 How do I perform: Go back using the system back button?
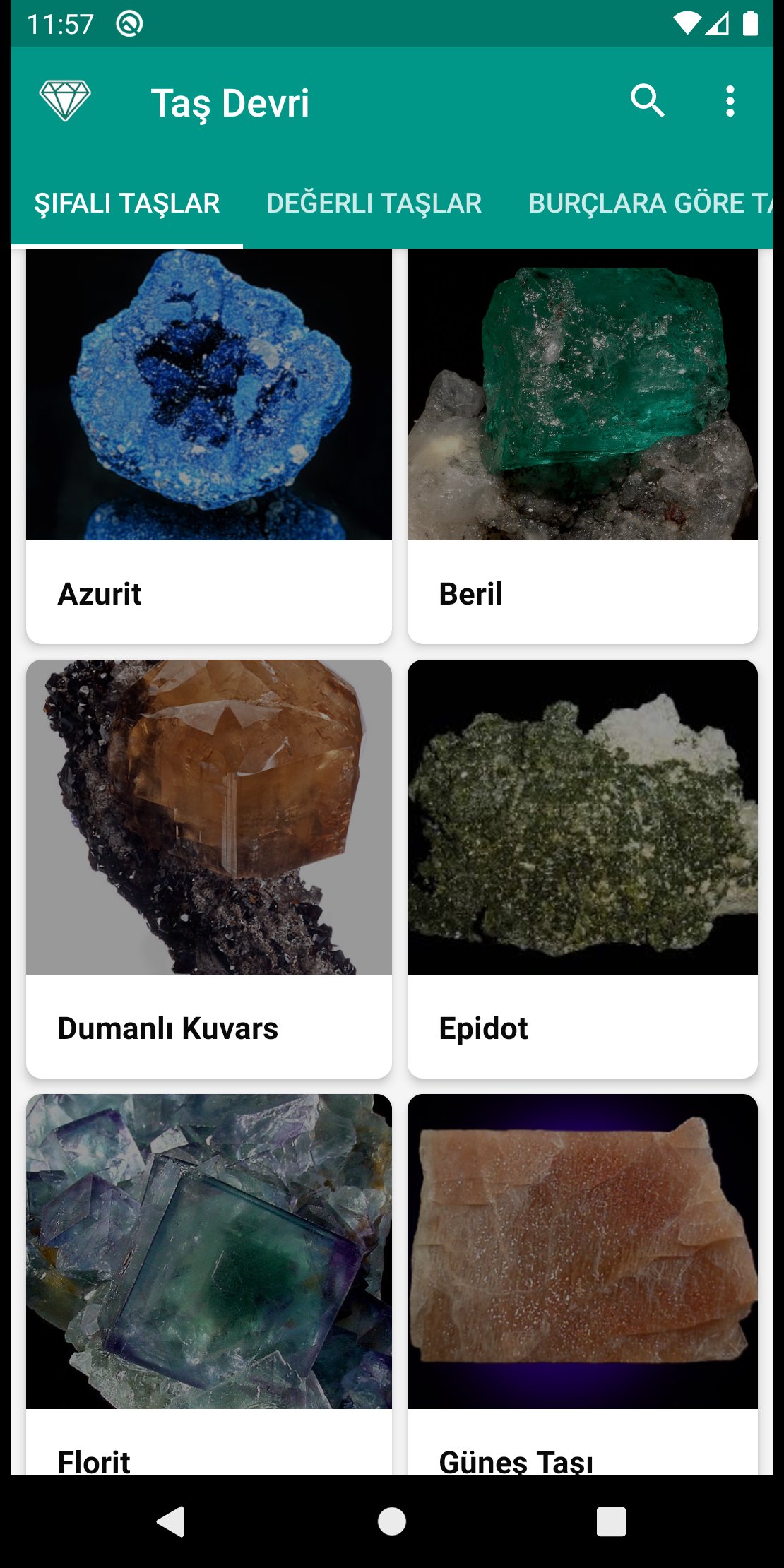coord(170,1521)
